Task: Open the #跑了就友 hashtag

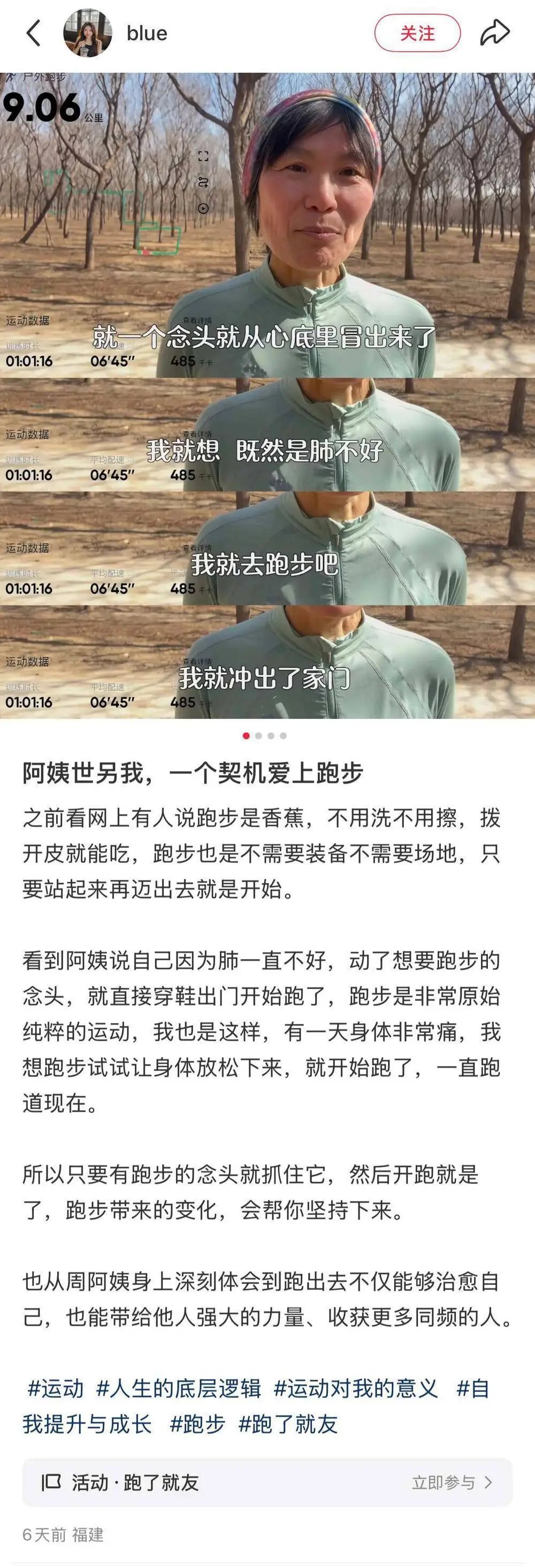Action: click(x=288, y=1424)
